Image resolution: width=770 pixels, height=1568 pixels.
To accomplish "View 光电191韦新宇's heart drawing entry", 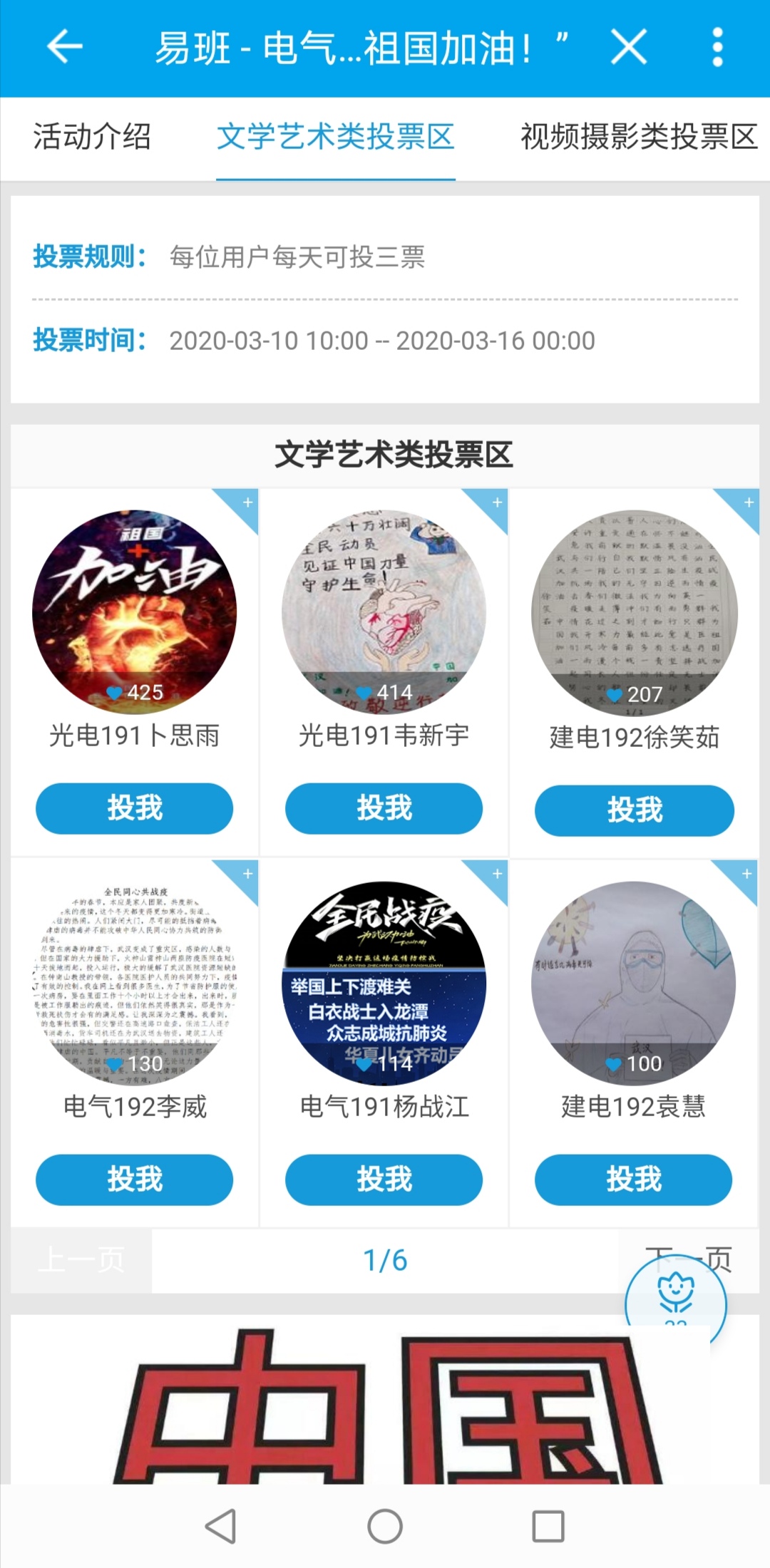I will click(384, 612).
